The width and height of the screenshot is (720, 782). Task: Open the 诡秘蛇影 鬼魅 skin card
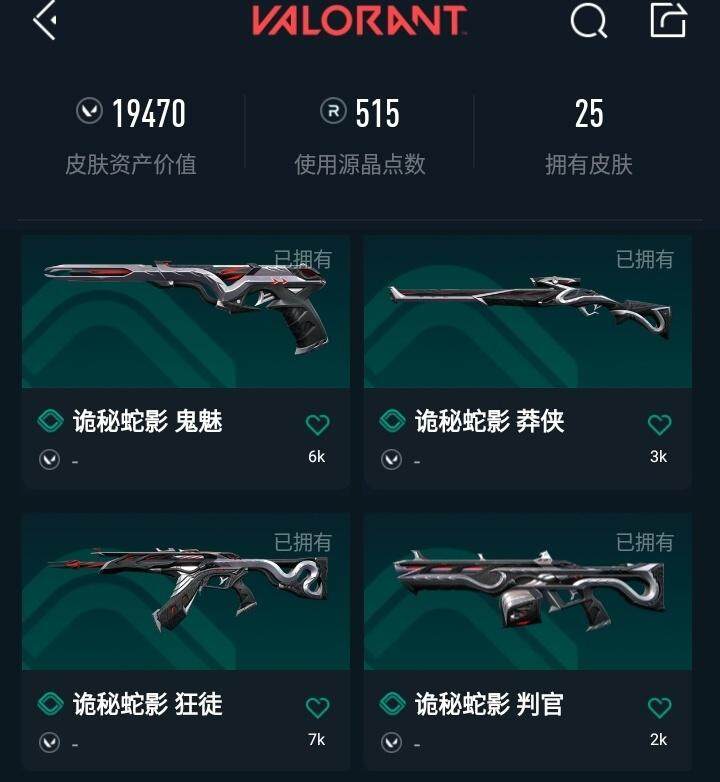coord(186,312)
